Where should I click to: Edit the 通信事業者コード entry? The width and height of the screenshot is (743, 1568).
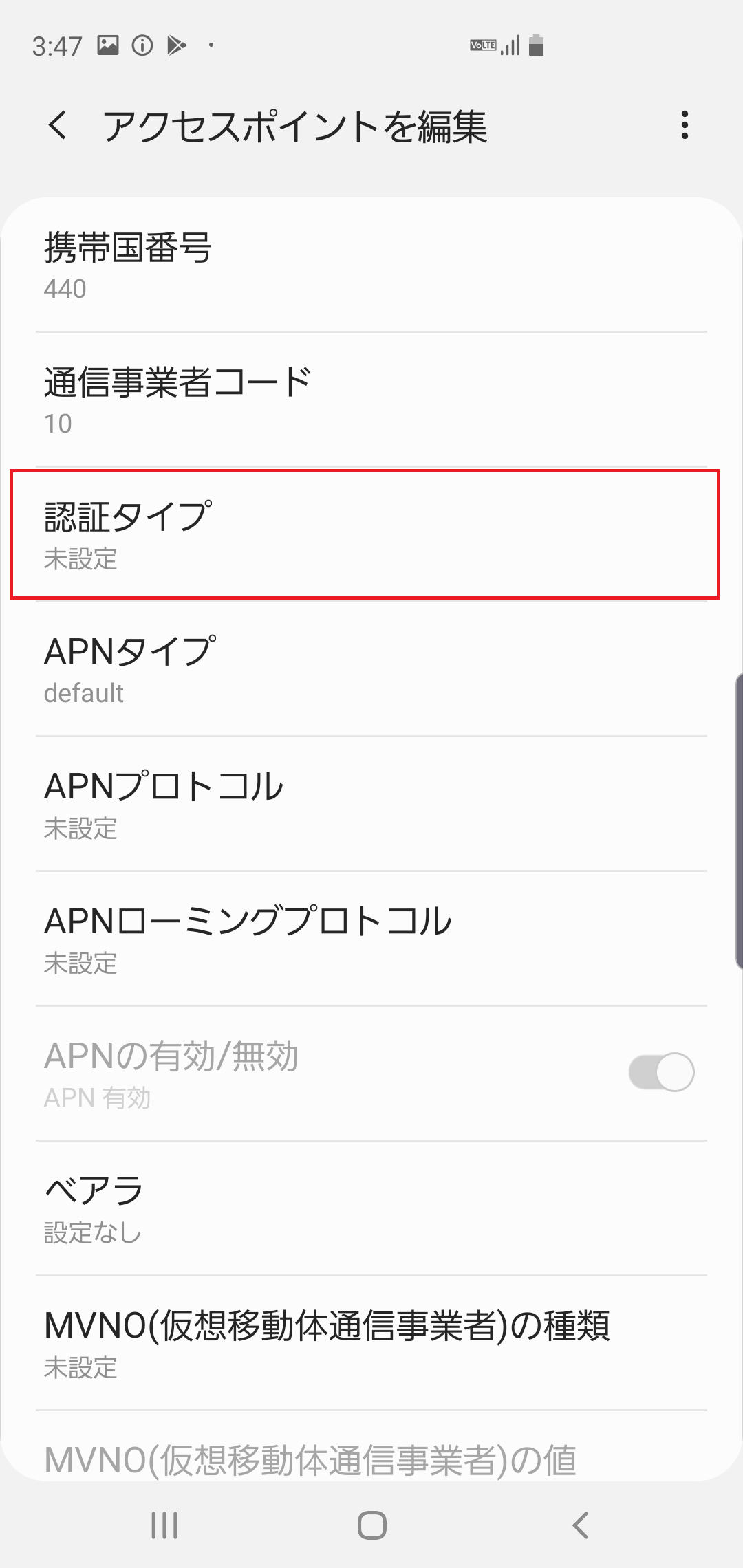[371, 399]
